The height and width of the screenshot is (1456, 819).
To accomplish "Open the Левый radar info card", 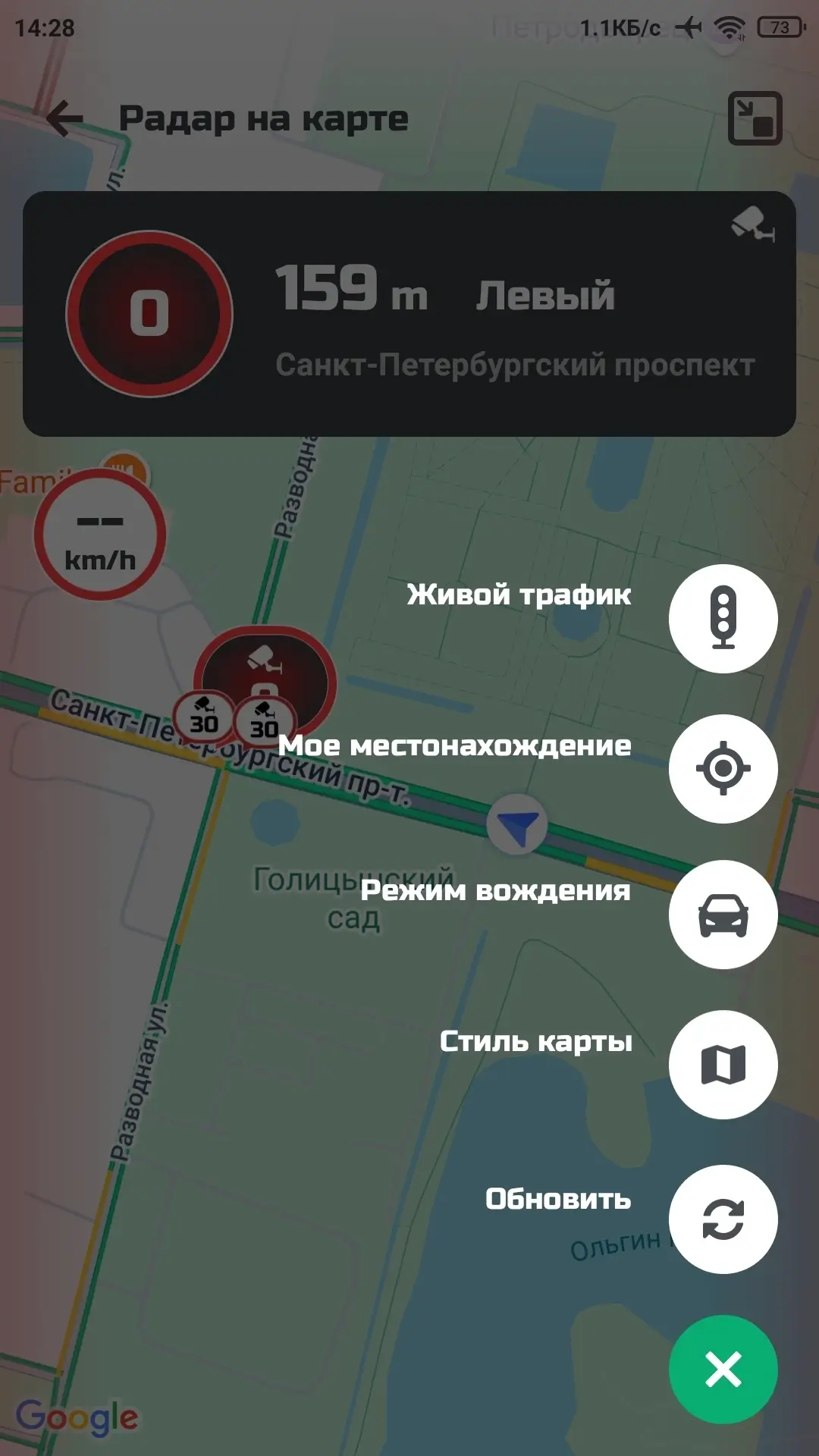I will [409, 313].
